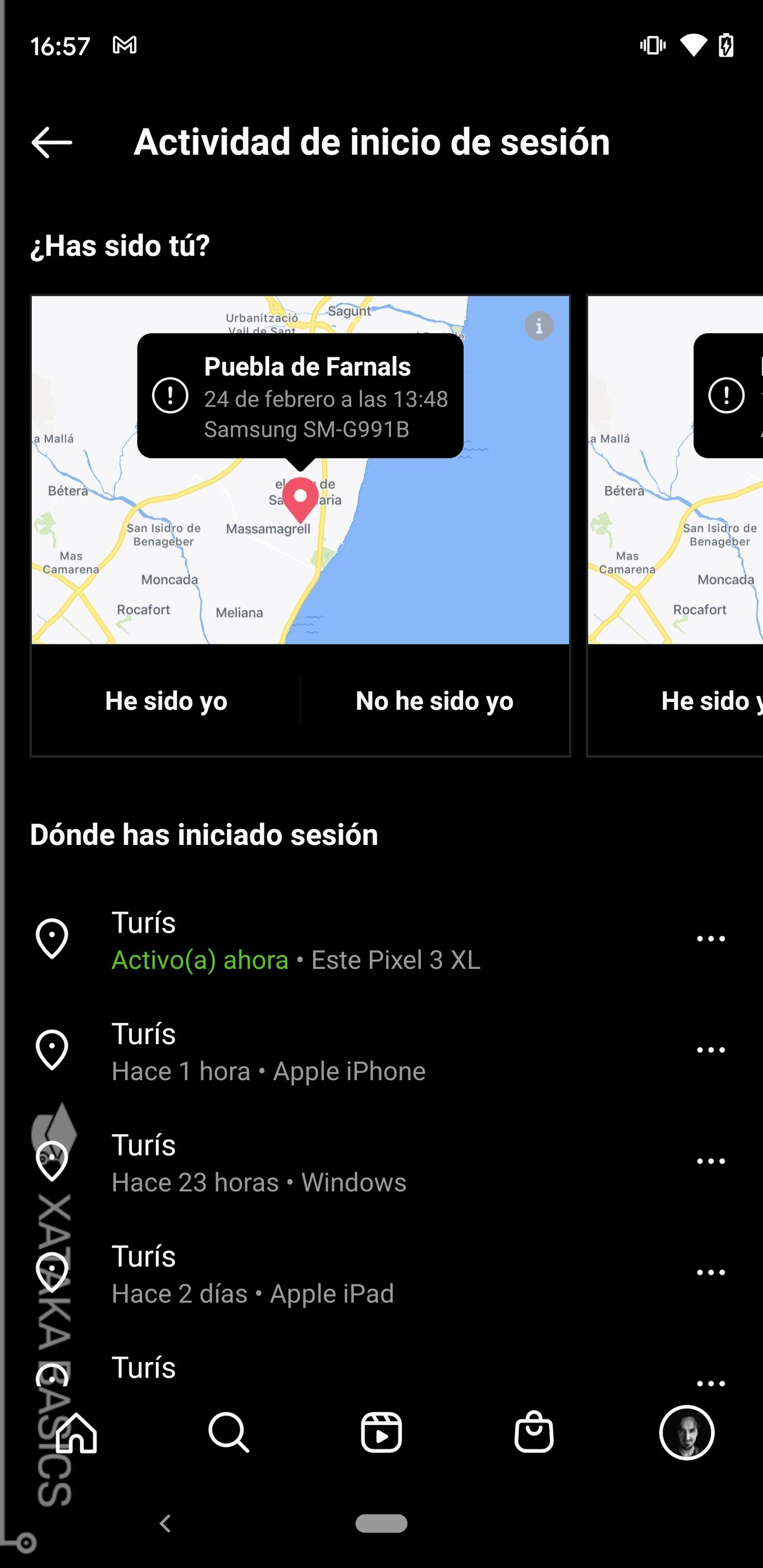This screenshot has height=1568, width=763.
Task: Confirm 'He sido yo' for Puebla de Farnals
Action: (x=166, y=701)
